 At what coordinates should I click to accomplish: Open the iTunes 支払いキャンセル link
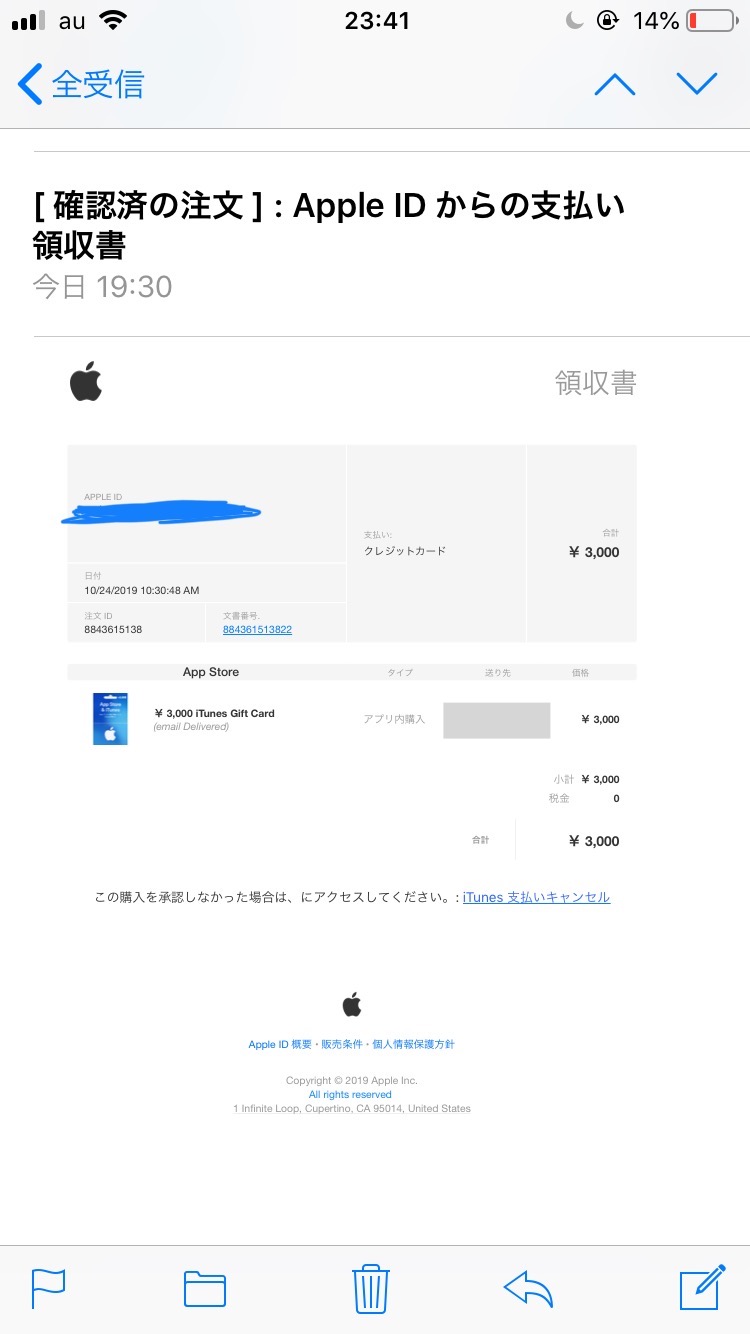pos(536,897)
